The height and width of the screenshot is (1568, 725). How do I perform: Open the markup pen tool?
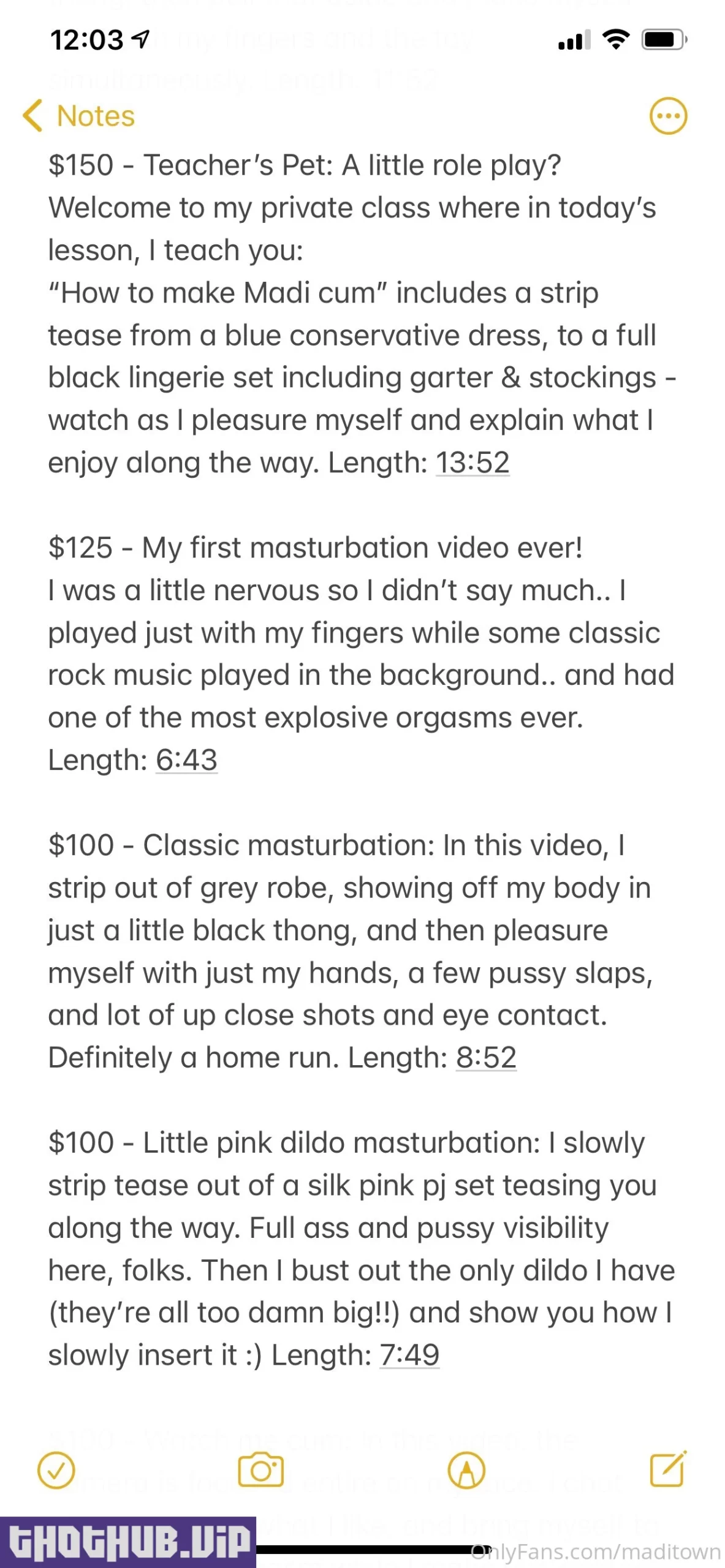[x=466, y=1470]
